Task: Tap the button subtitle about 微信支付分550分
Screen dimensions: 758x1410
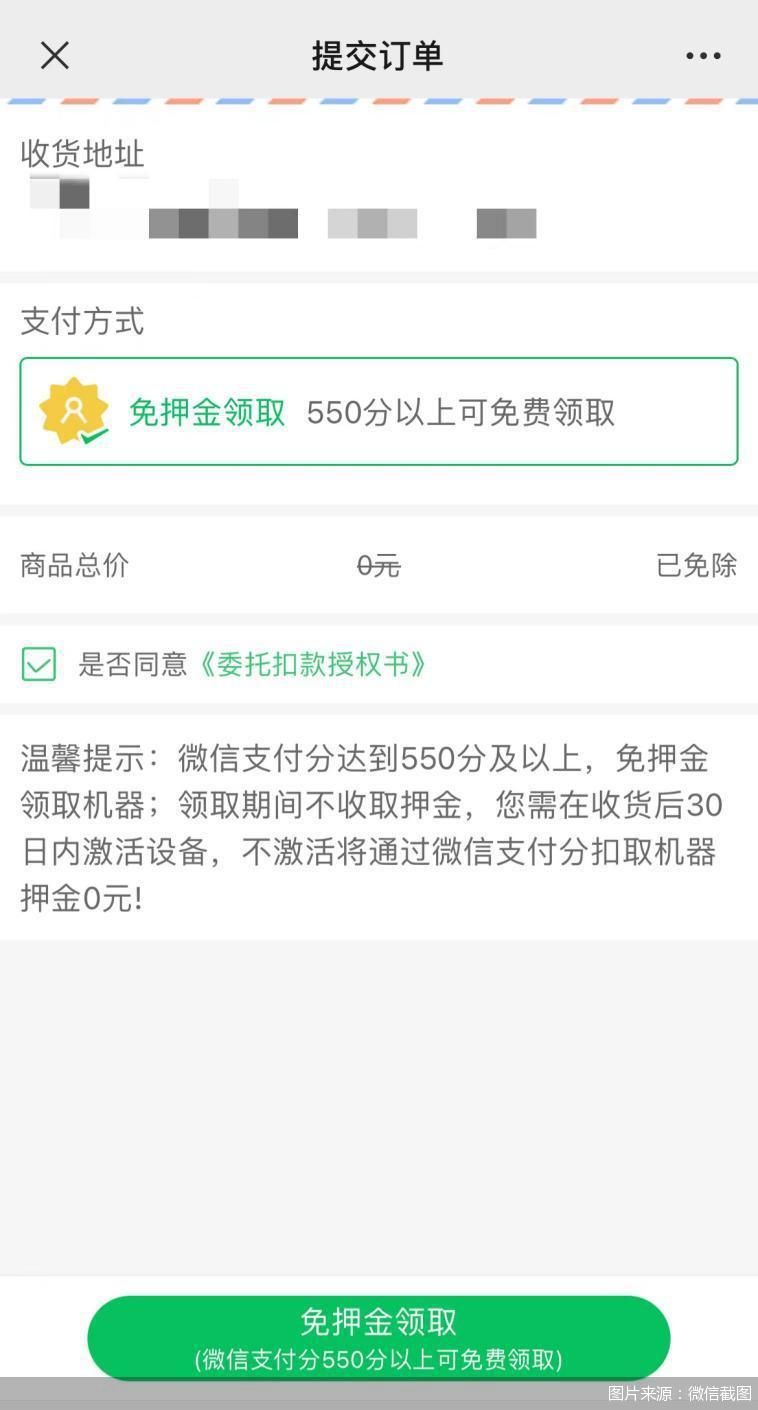Action: pos(378,1360)
